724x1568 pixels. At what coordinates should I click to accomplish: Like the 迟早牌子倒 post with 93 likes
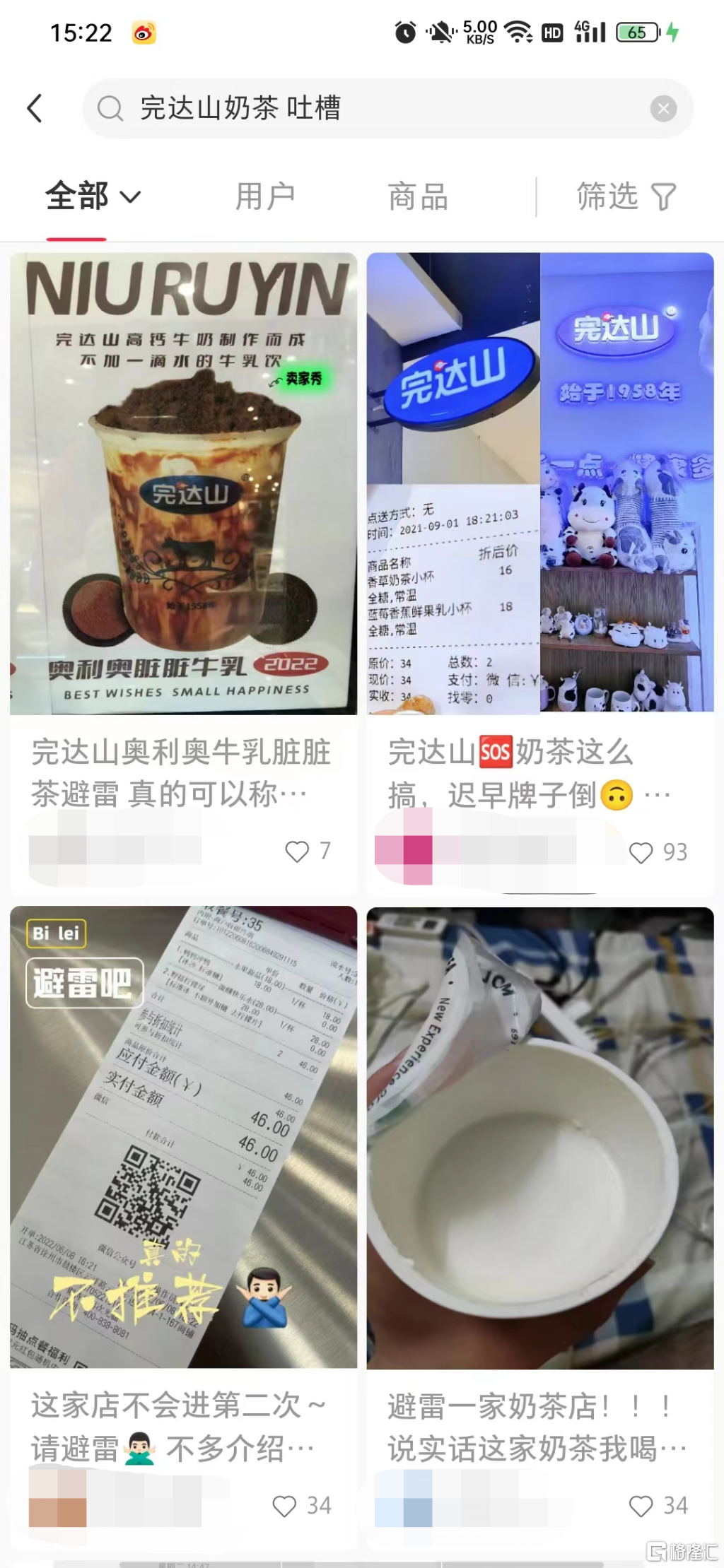click(x=641, y=853)
